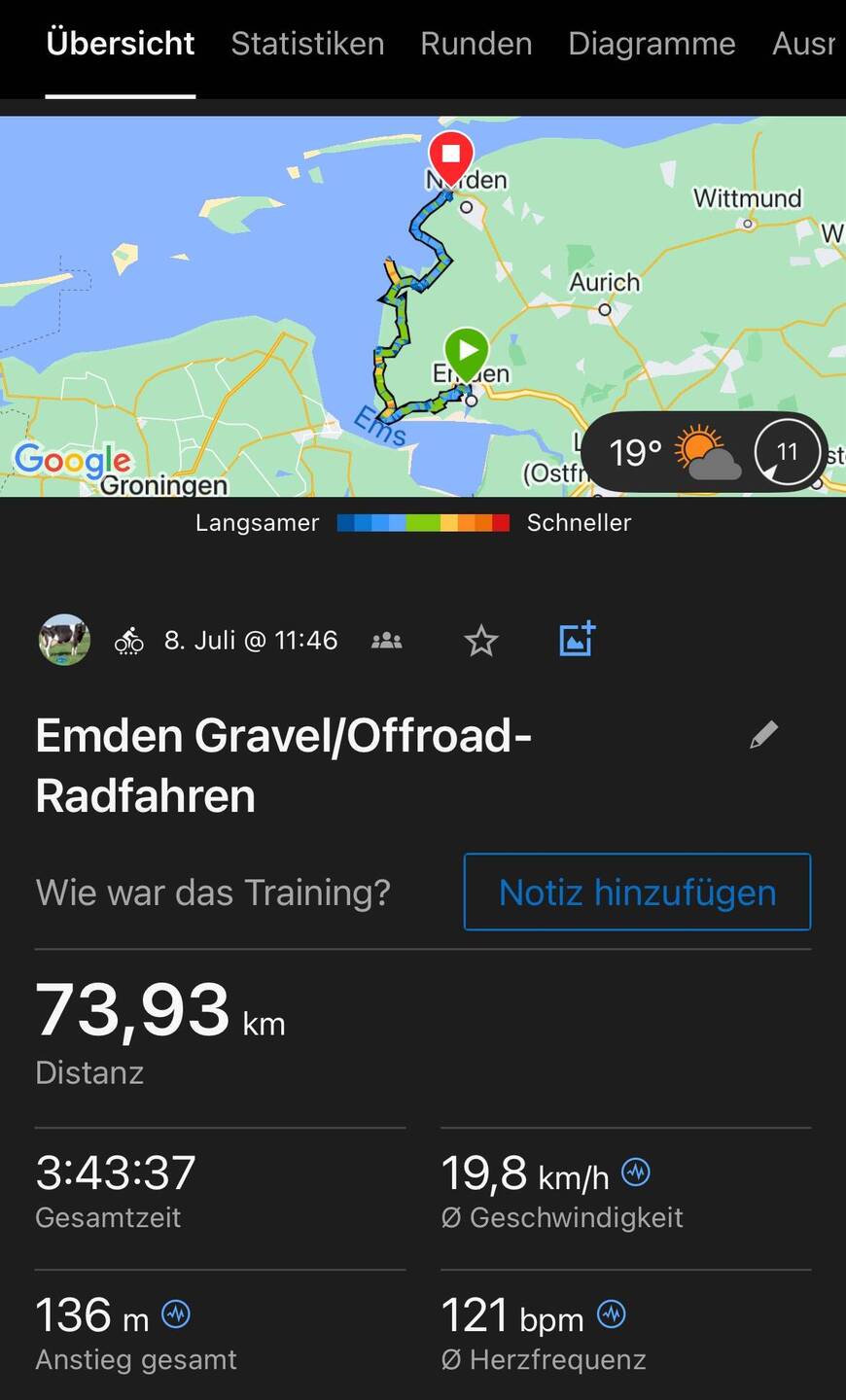Viewport: 846px width, 1400px height.
Task: Switch to the Statistiken tab
Action: coord(307,45)
